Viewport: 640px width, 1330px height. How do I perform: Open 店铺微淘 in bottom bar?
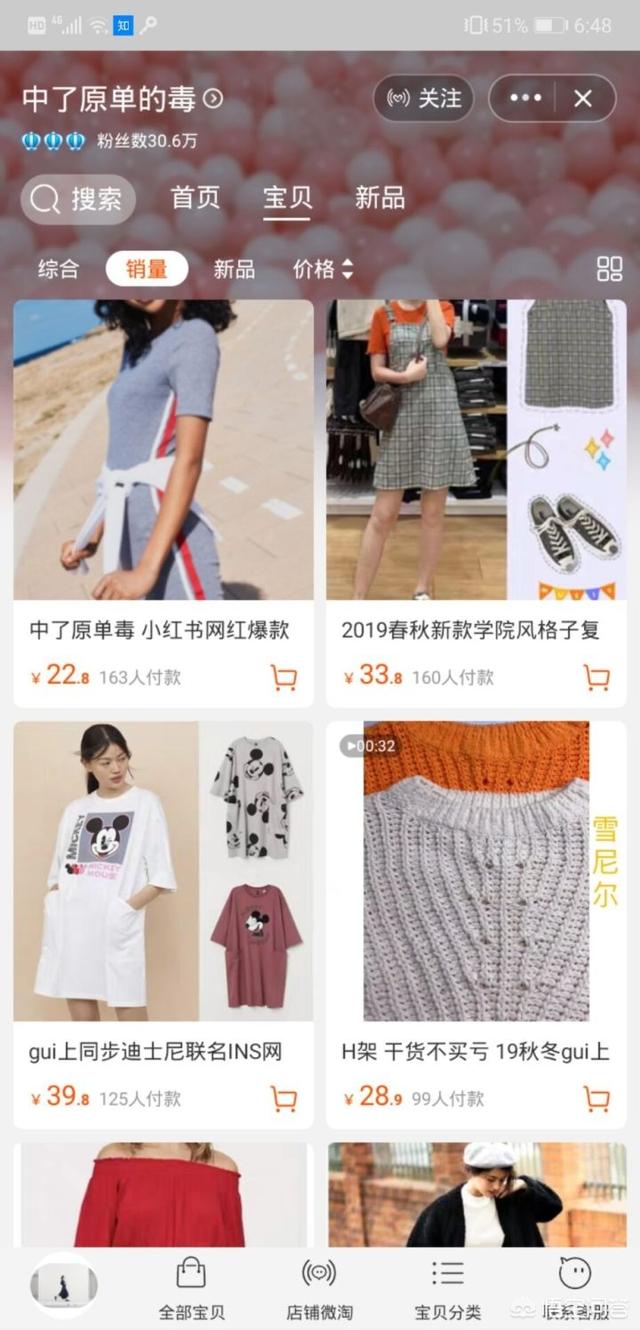point(319,1289)
